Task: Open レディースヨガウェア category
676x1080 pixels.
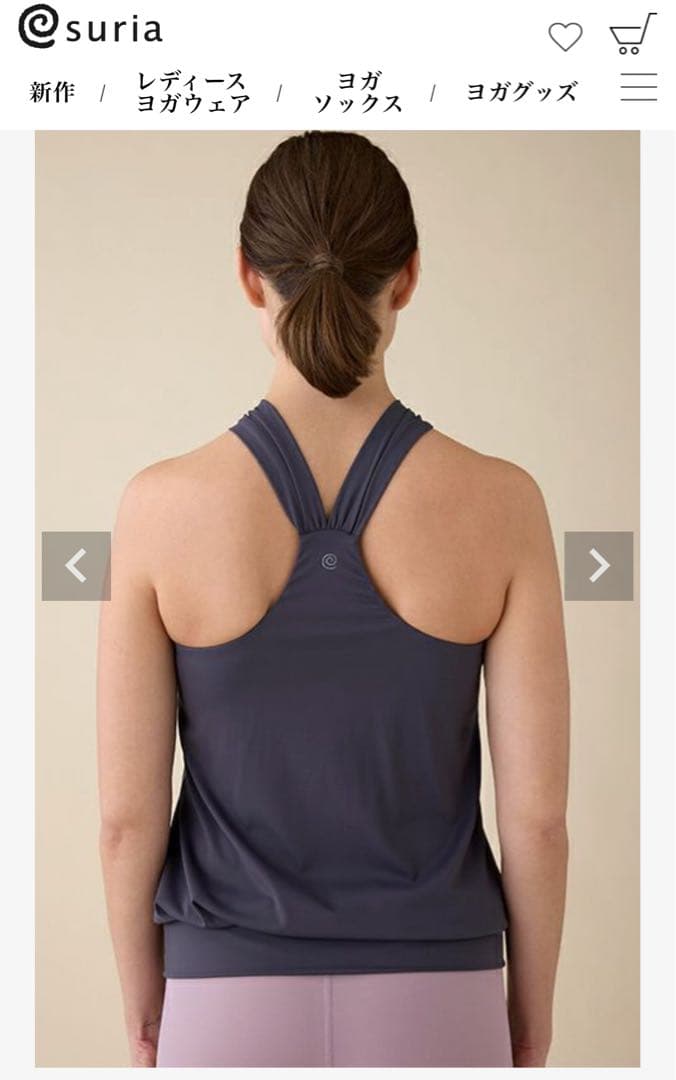Action: [192, 93]
